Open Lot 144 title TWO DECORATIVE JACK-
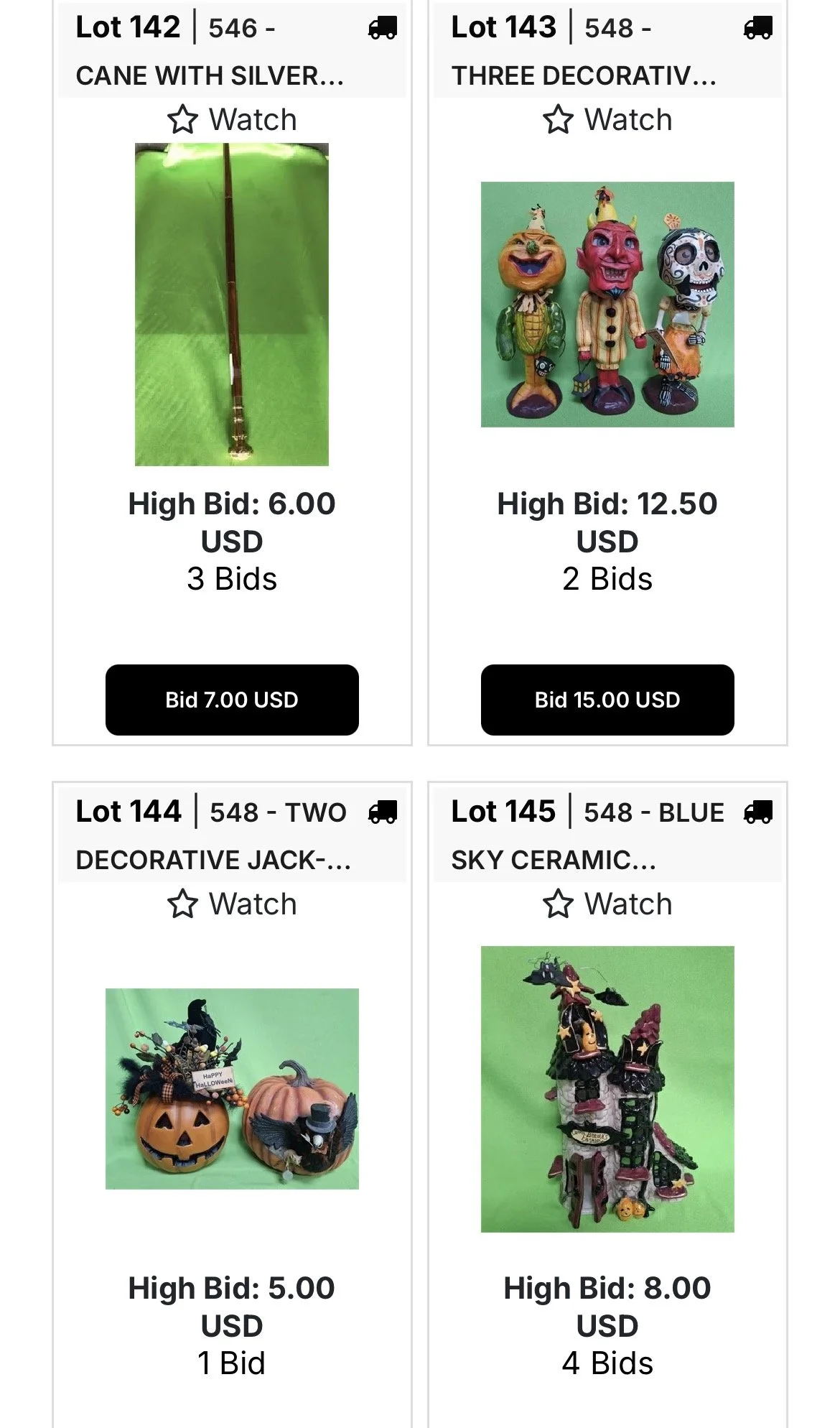840x1428 pixels. 213,836
